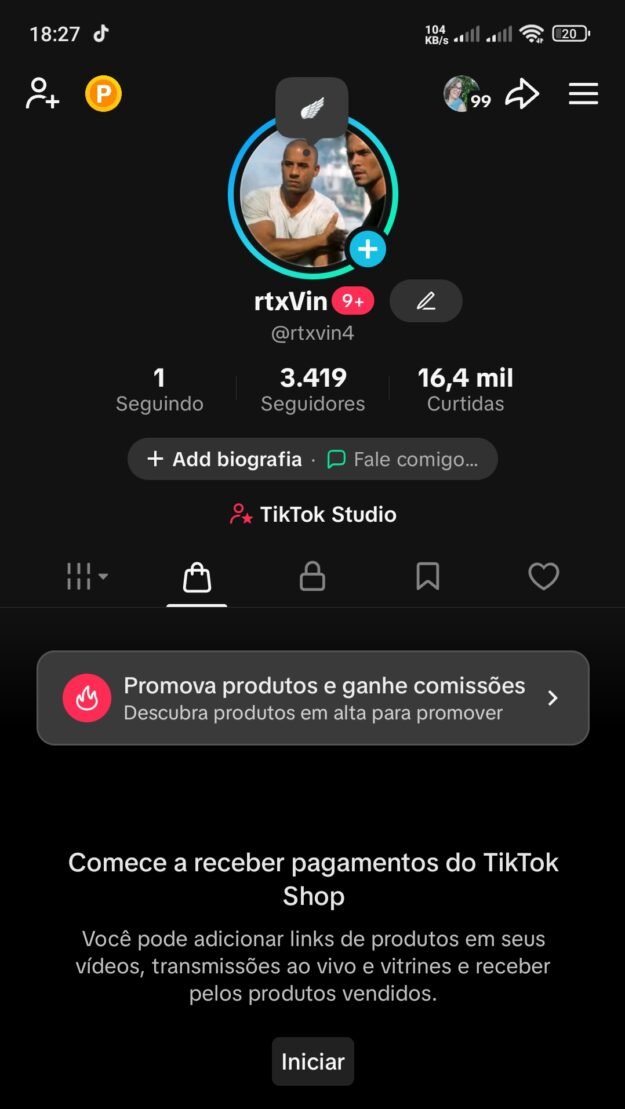Switch to the liked heart tab
Image resolution: width=625 pixels, height=1109 pixels.
click(543, 576)
